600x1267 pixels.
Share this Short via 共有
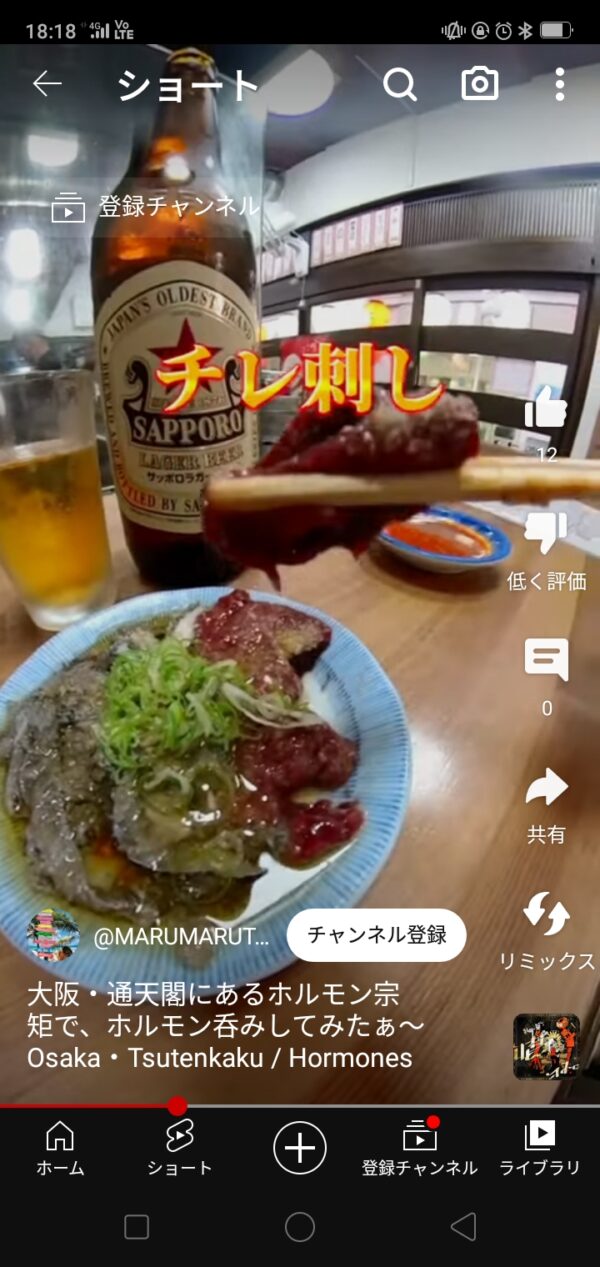tap(546, 790)
